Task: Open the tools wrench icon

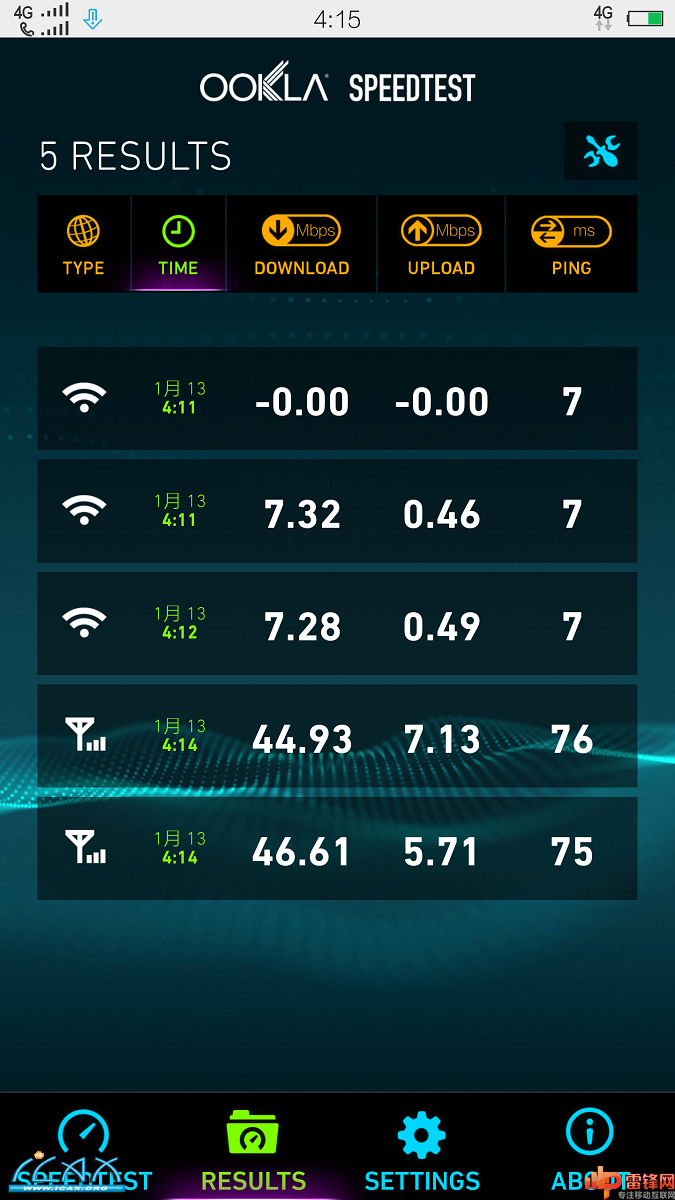Action: coord(601,151)
